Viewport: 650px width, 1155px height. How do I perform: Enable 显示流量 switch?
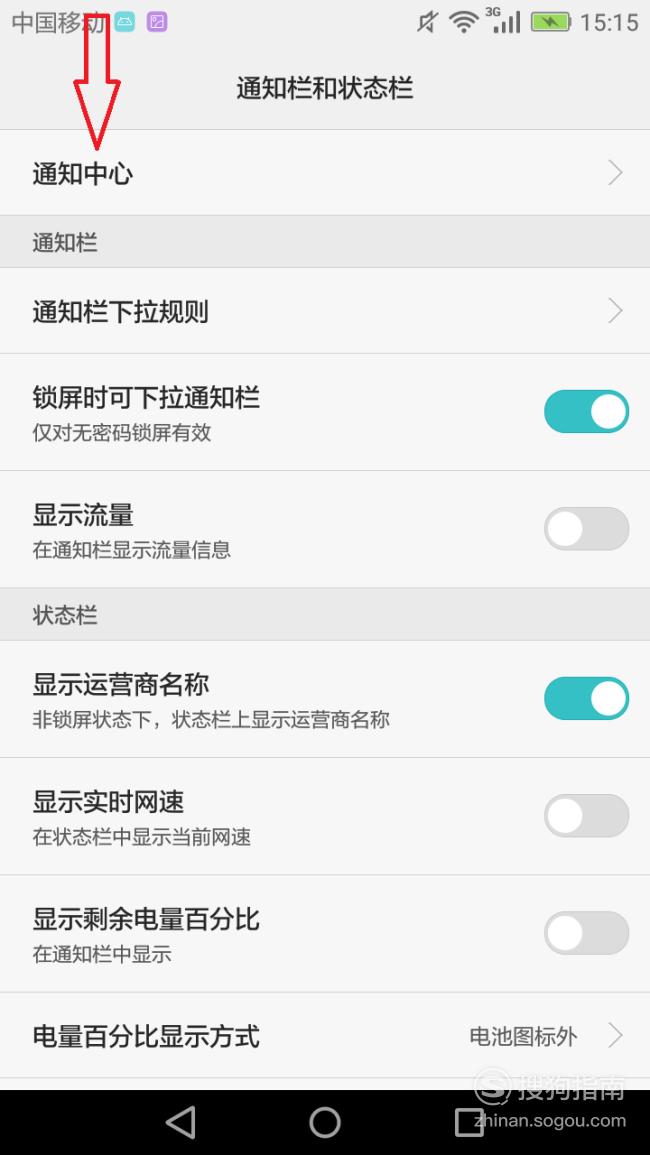pyautogui.click(x=586, y=529)
